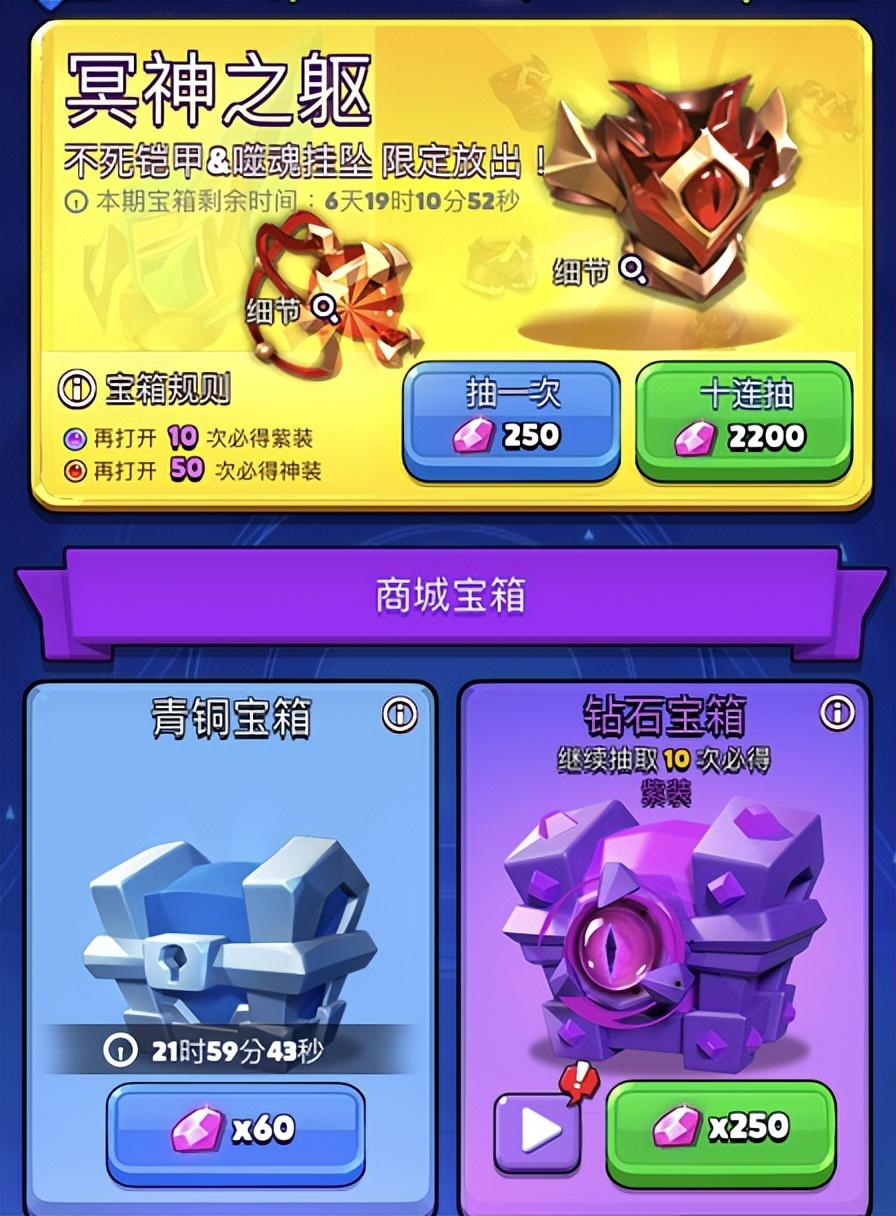Open info for the 青铜宝箱
Viewport: 896px width, 1216px height.
[399, 714]
